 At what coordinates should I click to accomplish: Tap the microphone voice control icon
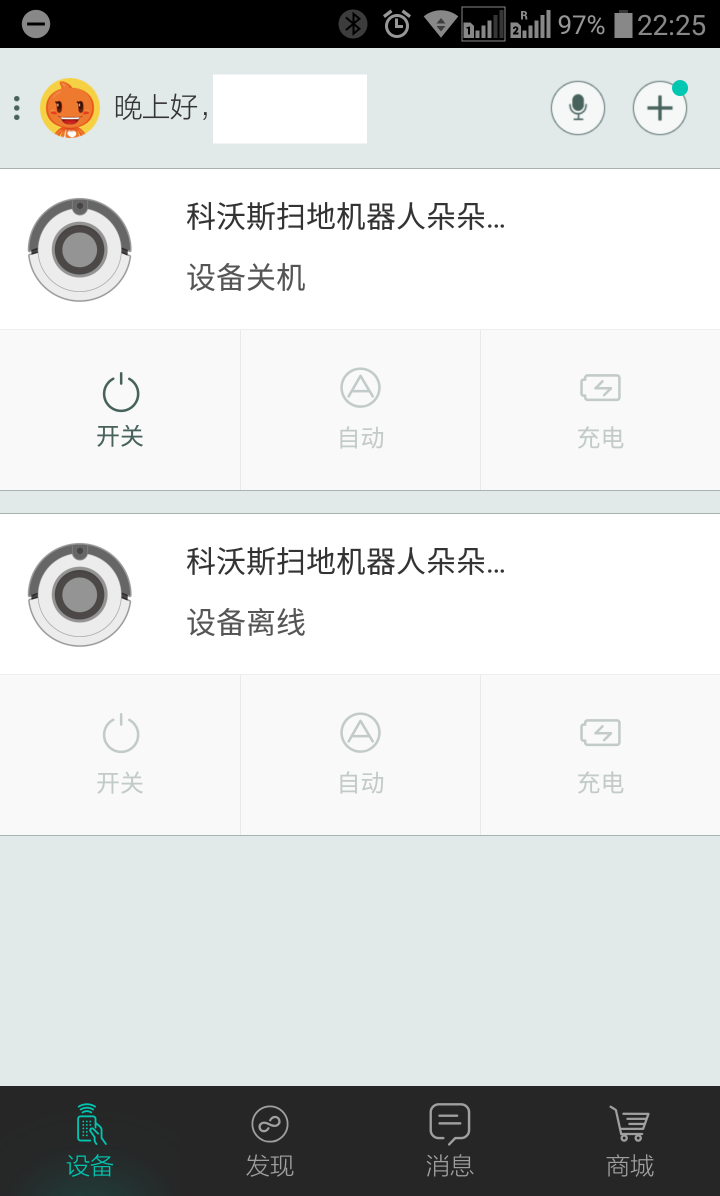click(577, 107)
